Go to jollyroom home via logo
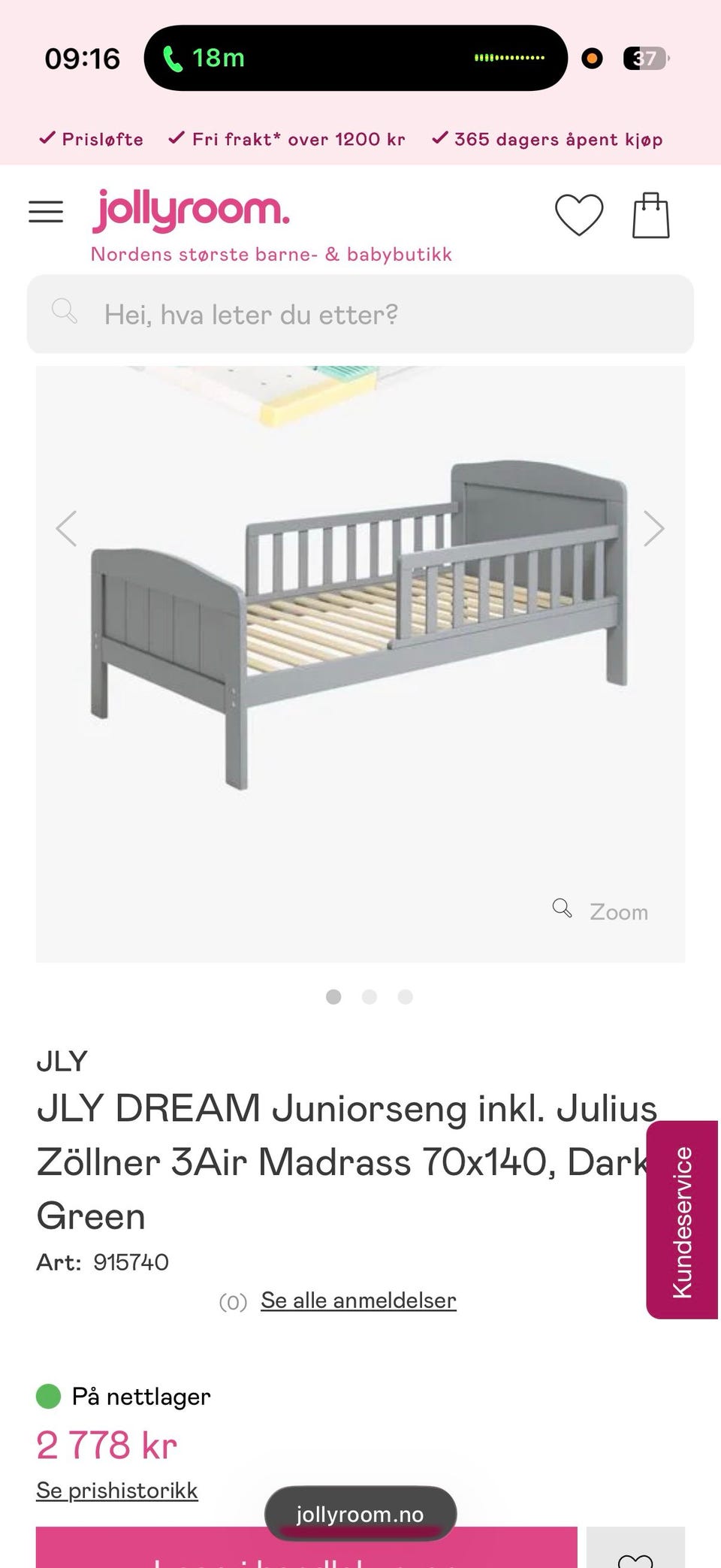Viewport: 721px width, 1568px height. click(x=191, y=210)
